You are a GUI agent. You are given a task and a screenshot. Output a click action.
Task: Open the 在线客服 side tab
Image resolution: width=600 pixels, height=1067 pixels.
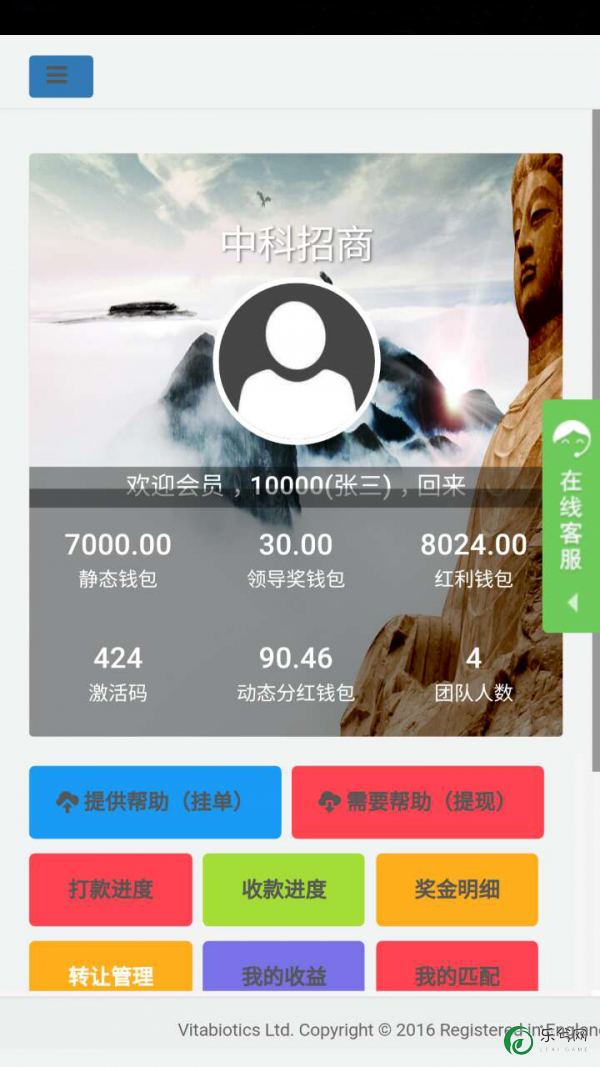571,516
